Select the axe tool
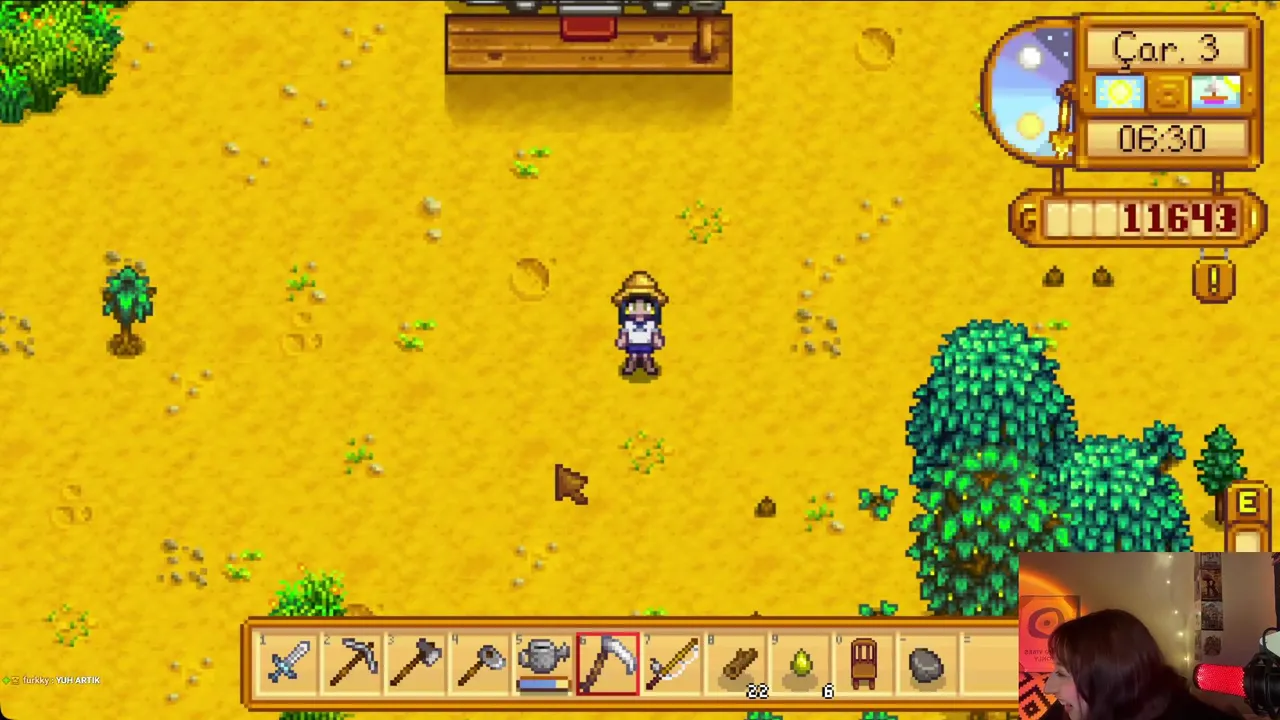This screenshot has height=720, width=1280. (x=417, y=664)
